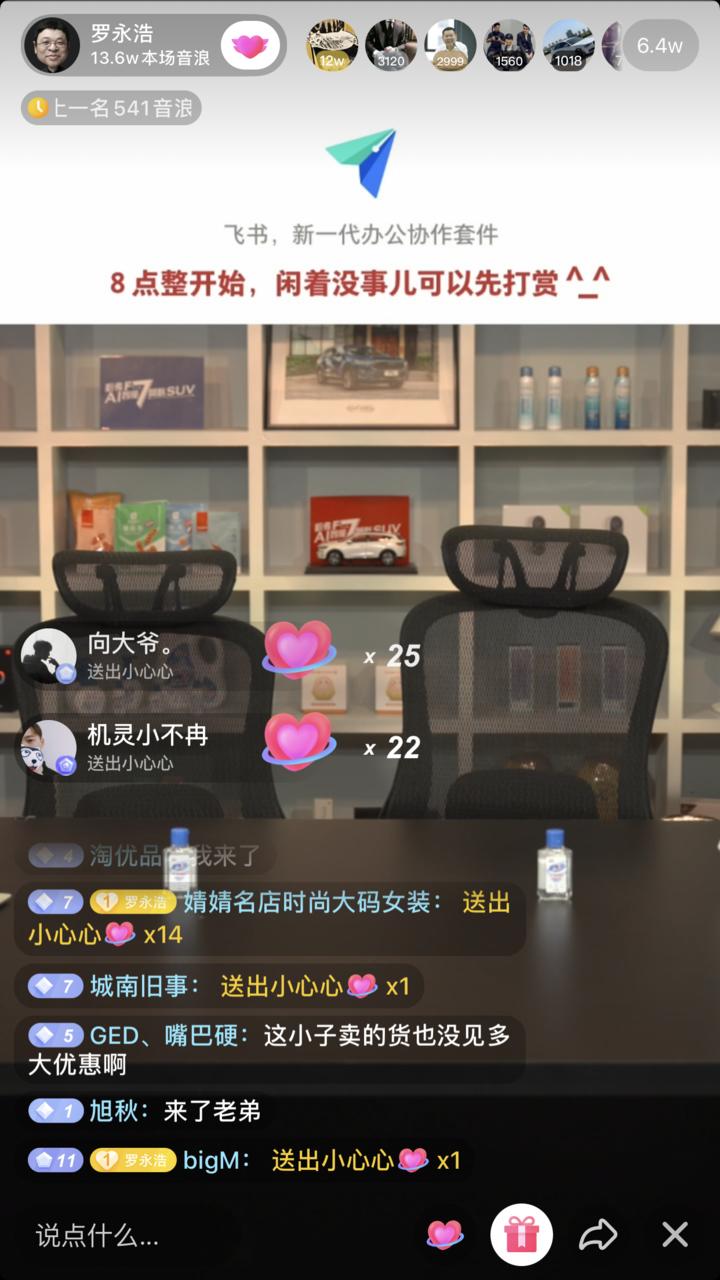Share this livestream

pyautogui.click(x=598, y=1235)
